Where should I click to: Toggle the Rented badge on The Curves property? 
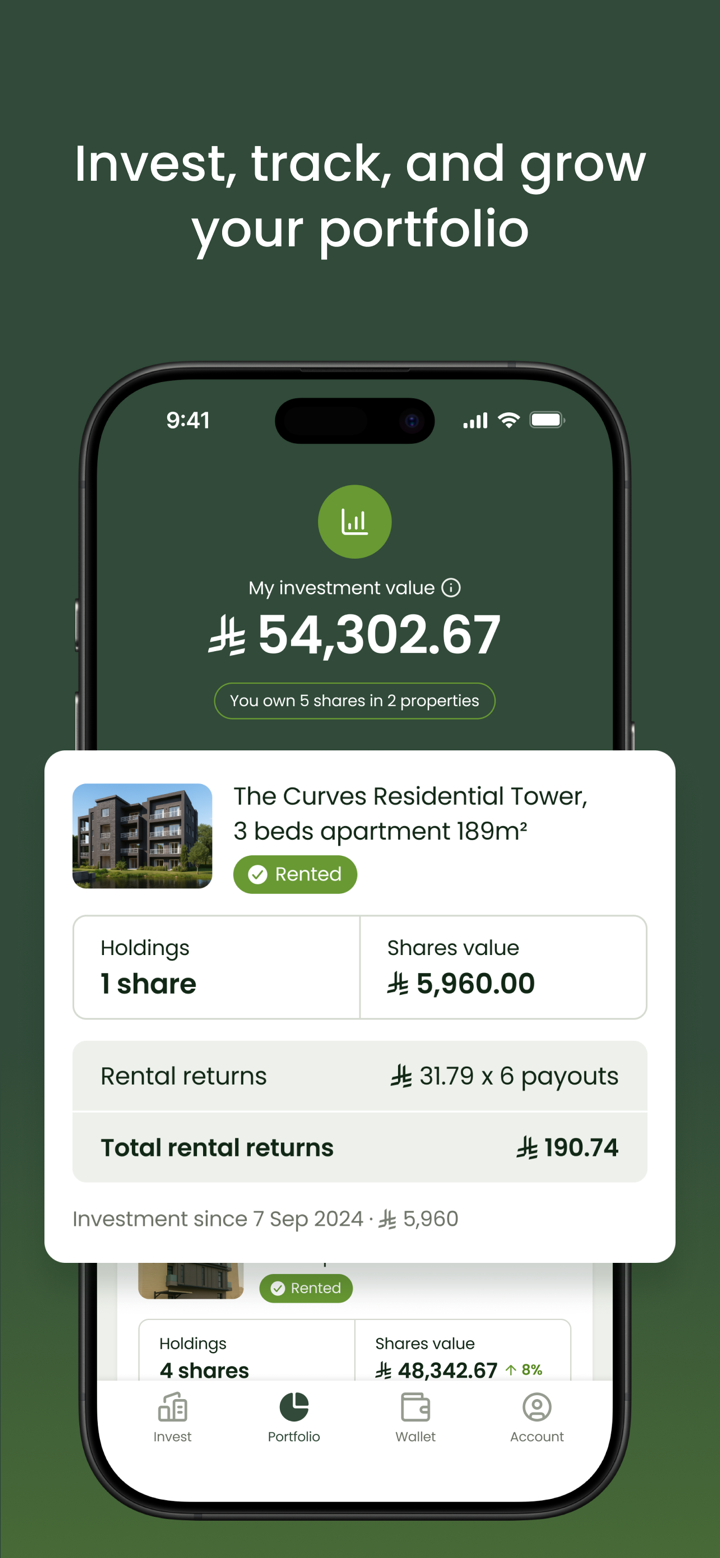click(295, 874)
